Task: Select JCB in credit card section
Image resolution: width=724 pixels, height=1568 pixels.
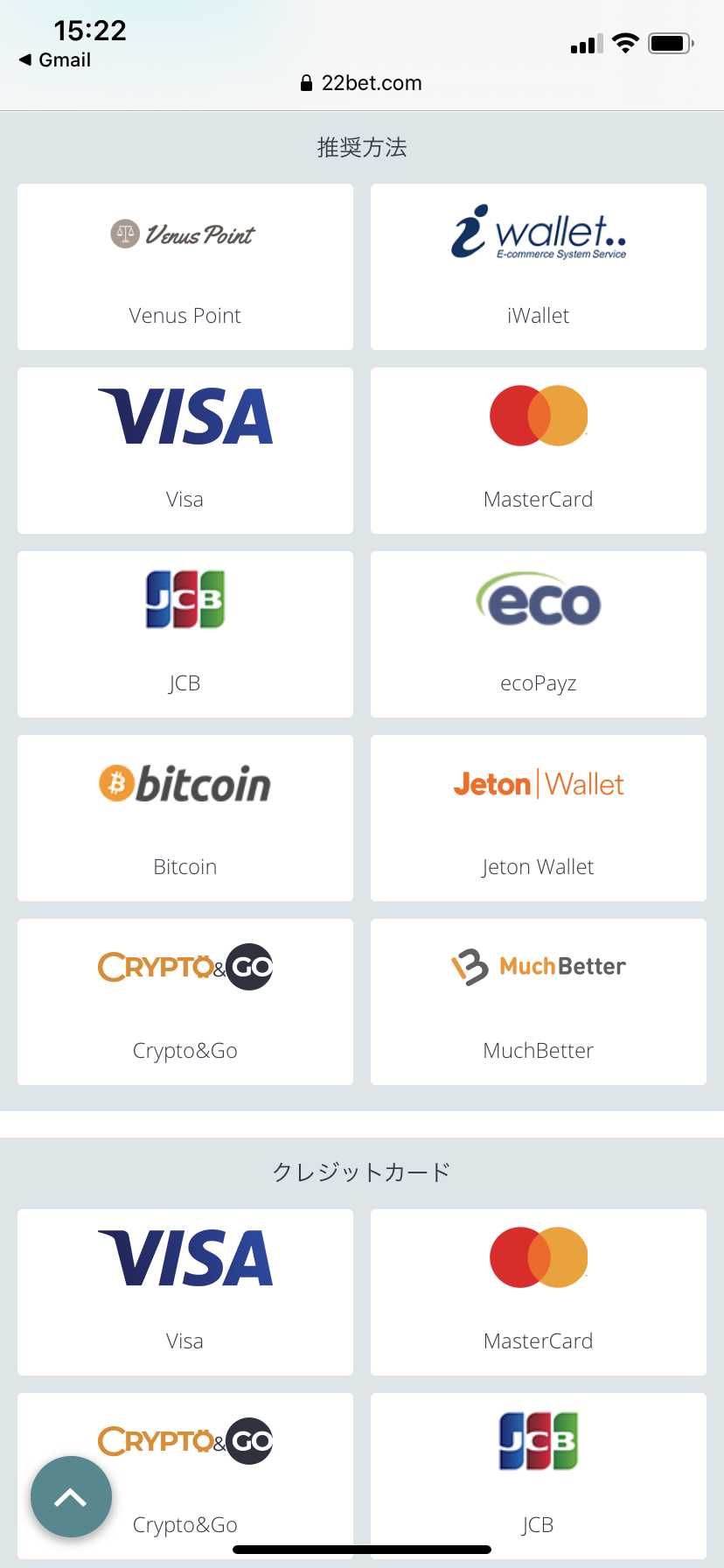Action: (x=538, y=1474)
